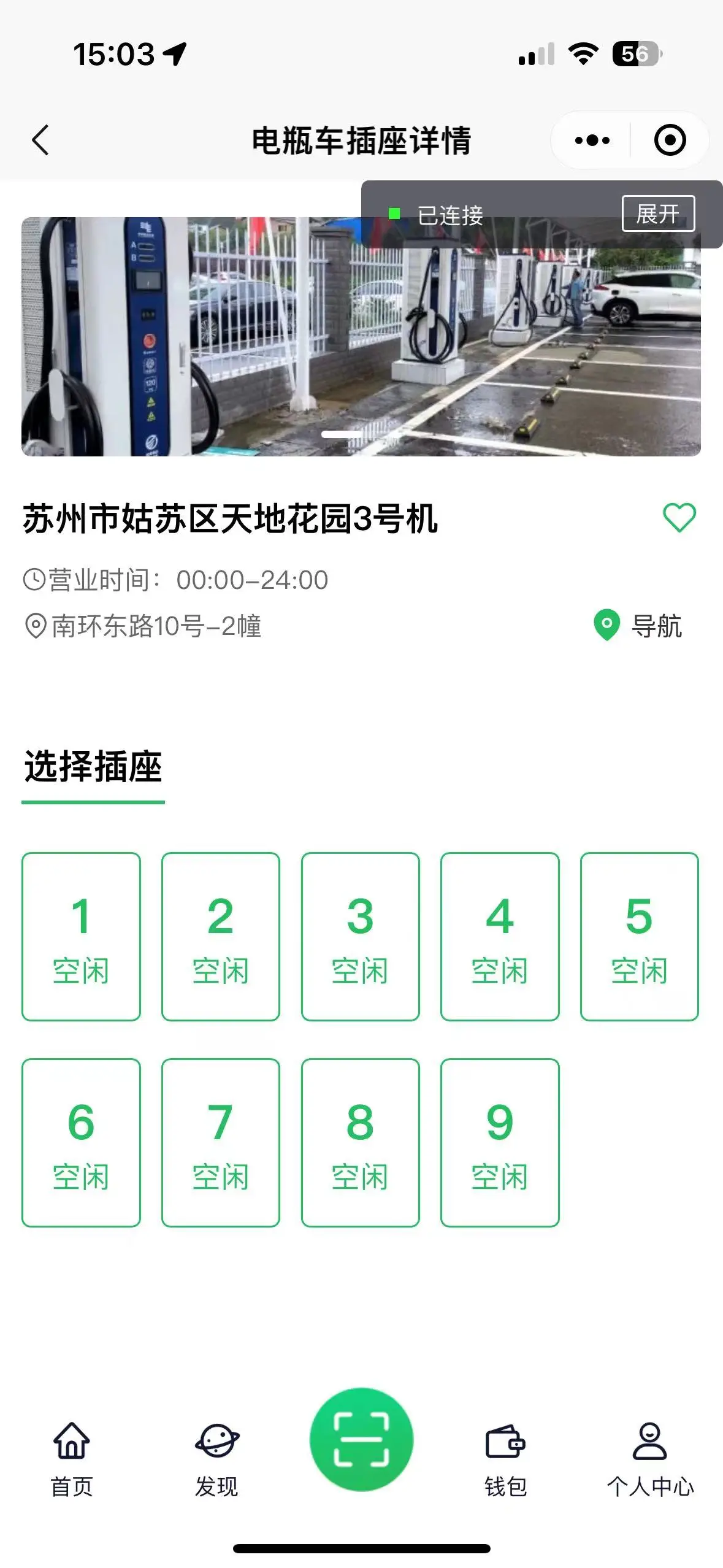This screenshot has height=1568, width=723.
Task: Open the mini program more options menu
Action: 592,140
